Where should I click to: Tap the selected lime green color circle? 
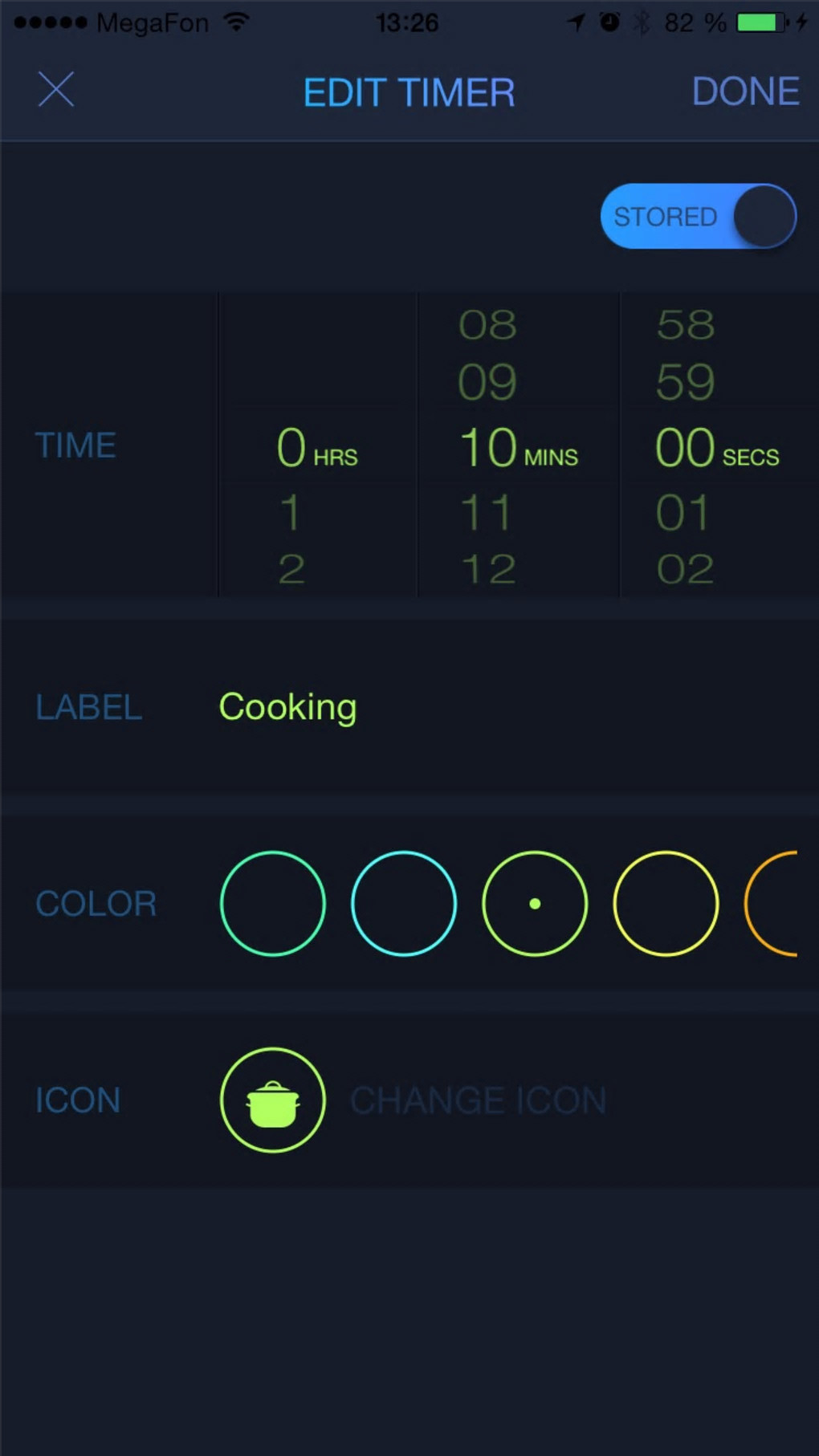(x=535, y=904)
